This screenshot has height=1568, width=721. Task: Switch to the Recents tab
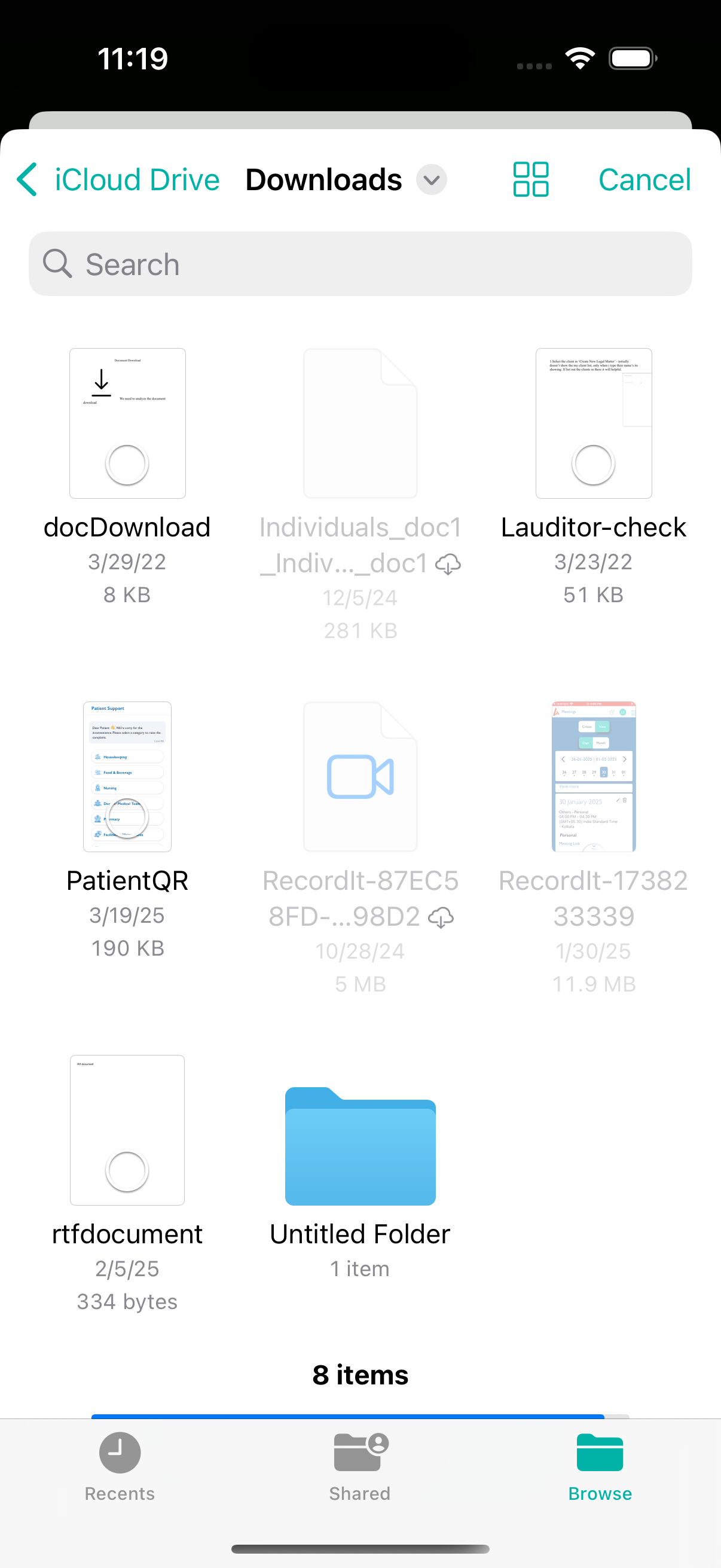click(120, 1466)
